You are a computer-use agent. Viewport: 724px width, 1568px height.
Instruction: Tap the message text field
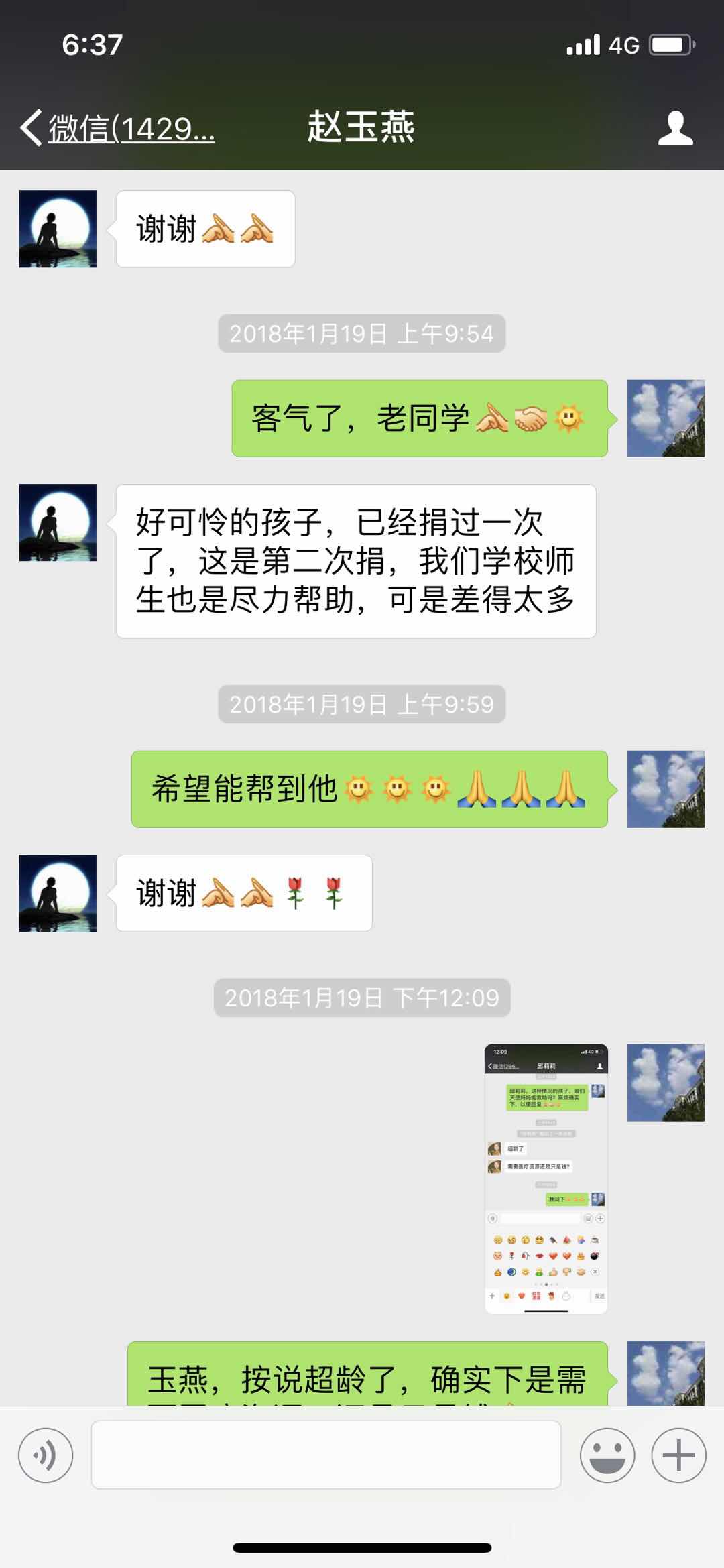coord(326,1455)
